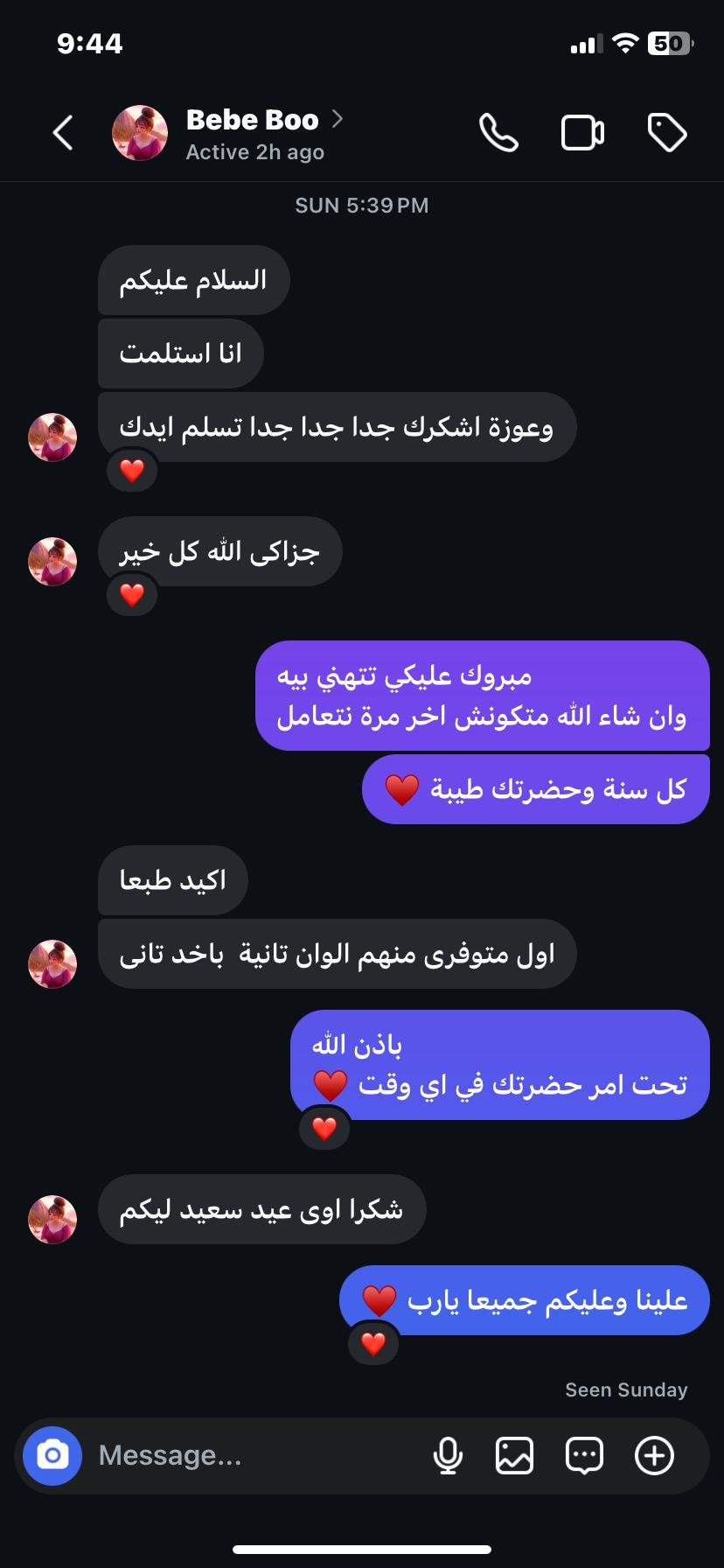The image size is (724, 1568).
Task: Open the saved replies bubble icon
Action: click(584, 1456)
